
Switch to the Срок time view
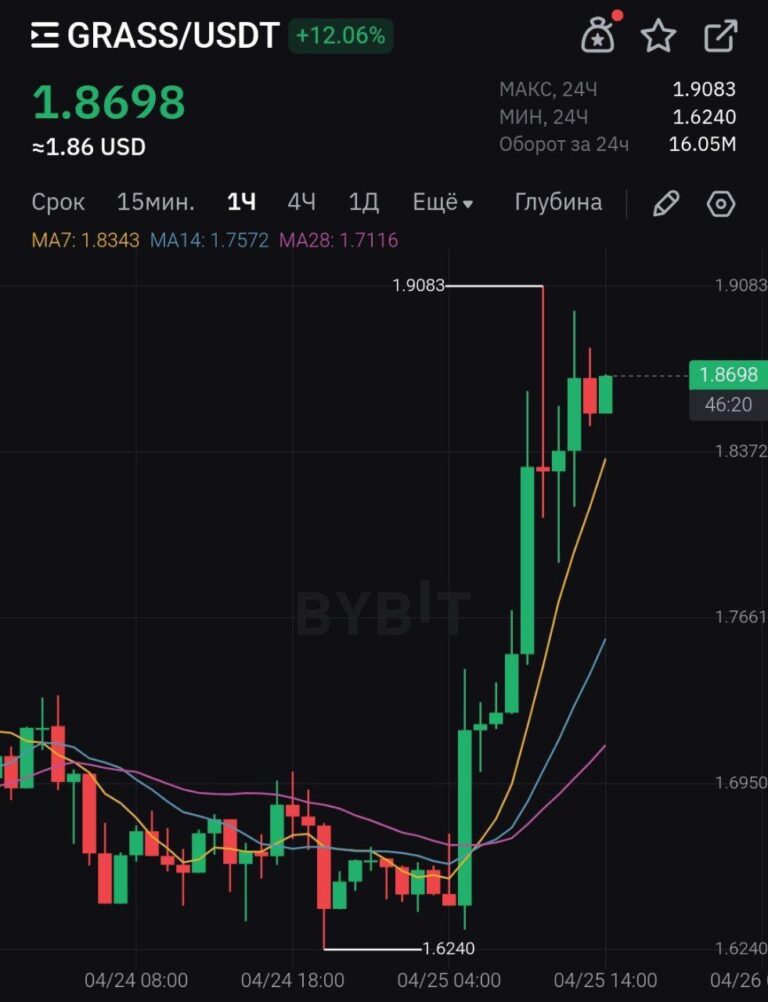[x=58, y=202]
